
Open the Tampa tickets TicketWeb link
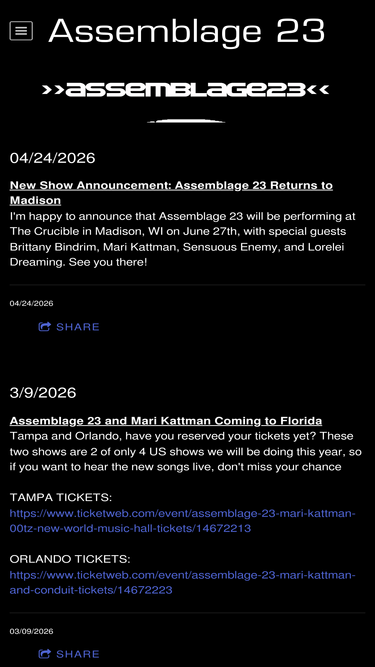182,521
